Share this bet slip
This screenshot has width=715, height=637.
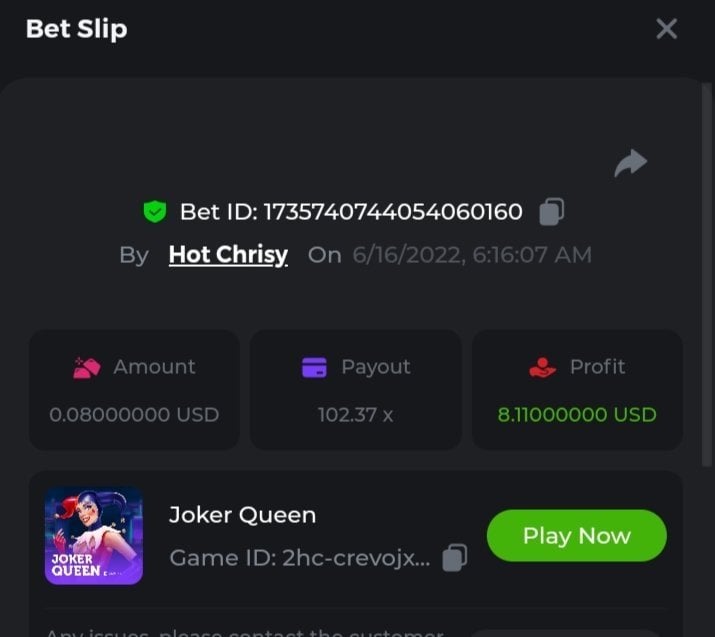point(630,163)
